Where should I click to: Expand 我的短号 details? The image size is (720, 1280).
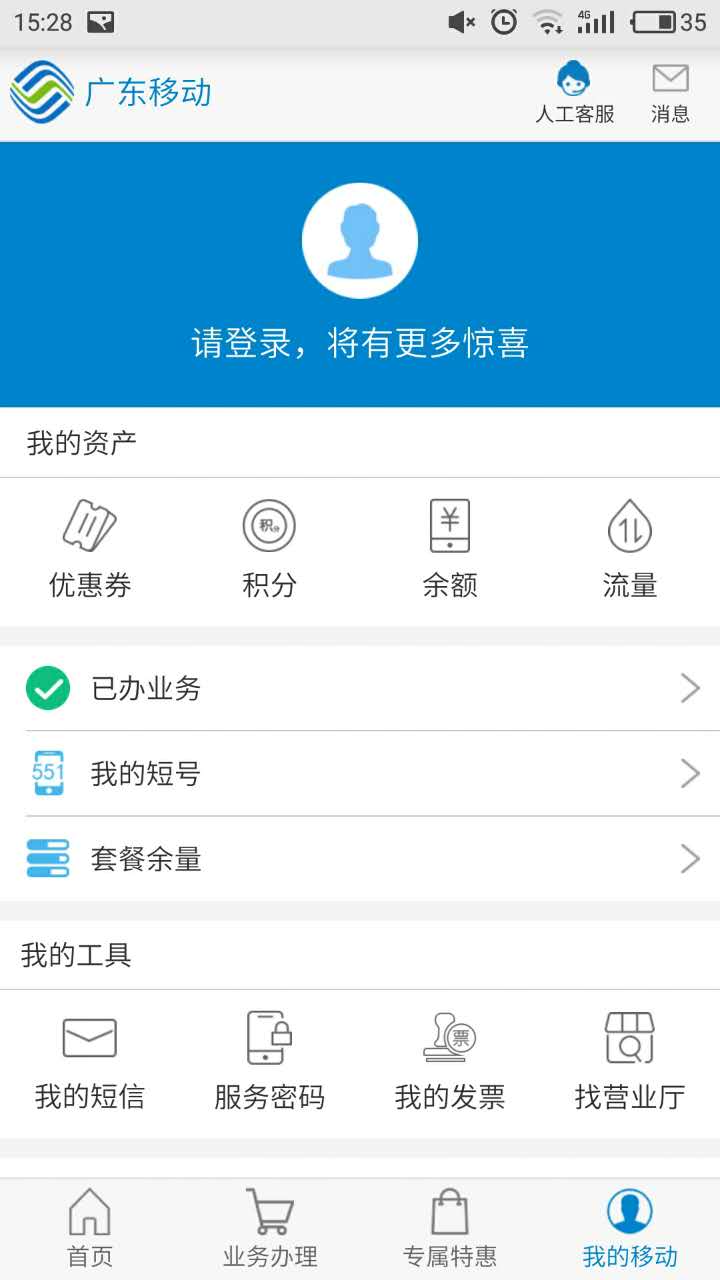tap(360, 773)
